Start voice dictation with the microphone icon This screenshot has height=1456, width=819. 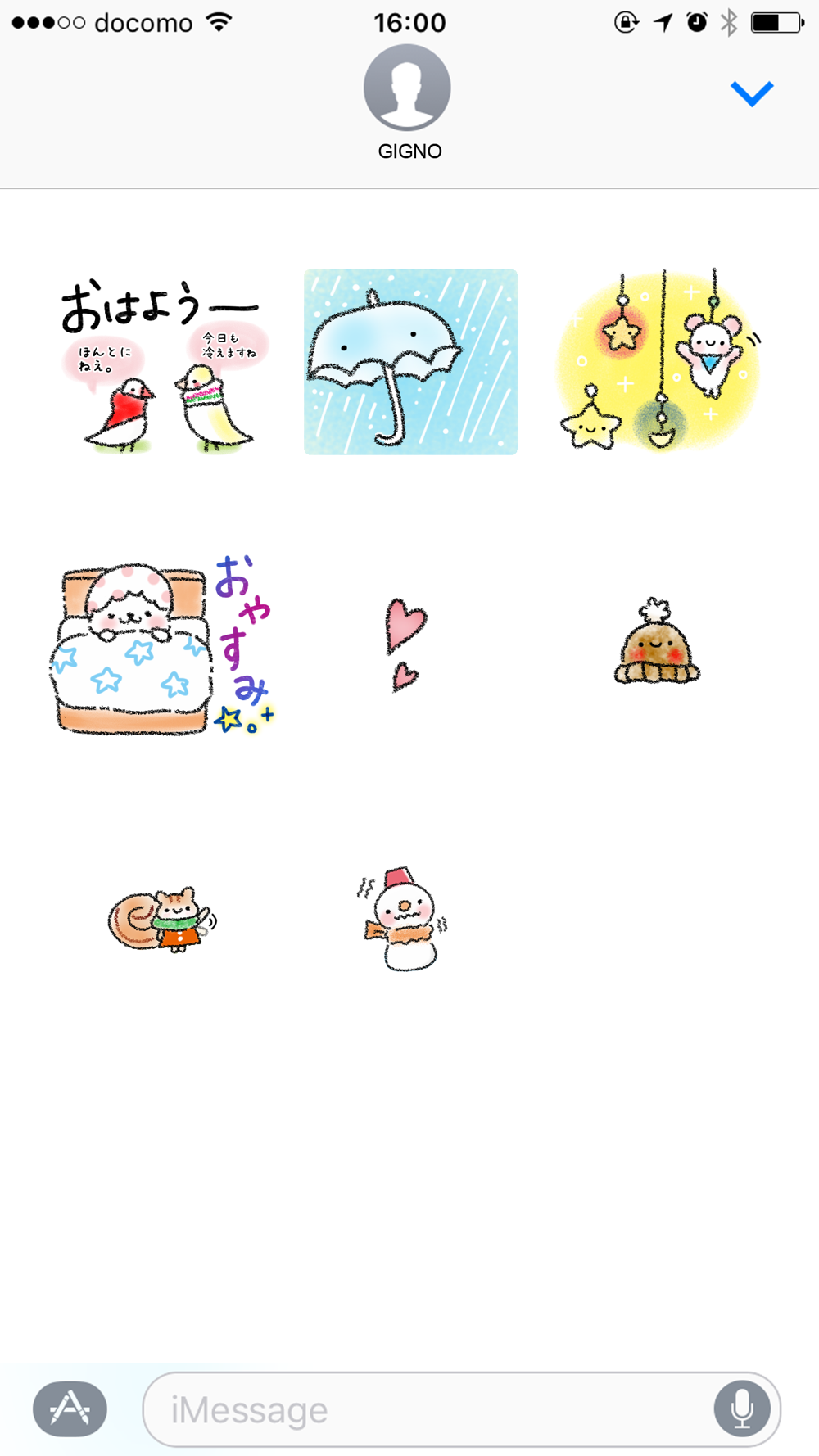click(742, 1409)
